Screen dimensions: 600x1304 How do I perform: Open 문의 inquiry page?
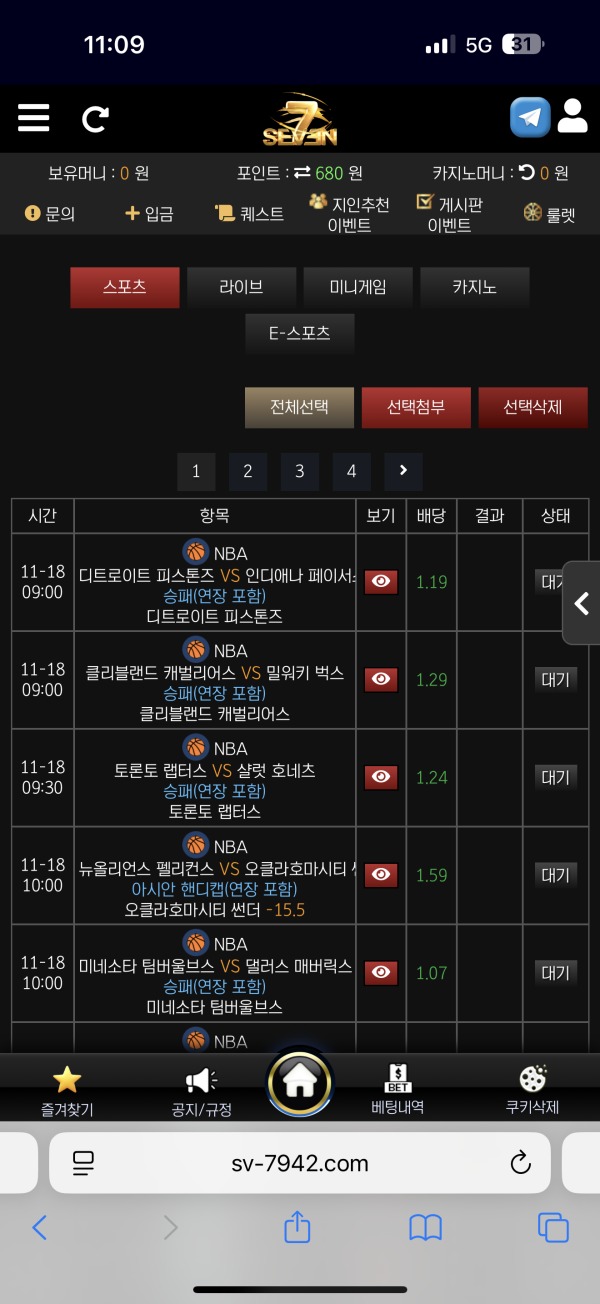pyautogui.click(x=50, y=213)
